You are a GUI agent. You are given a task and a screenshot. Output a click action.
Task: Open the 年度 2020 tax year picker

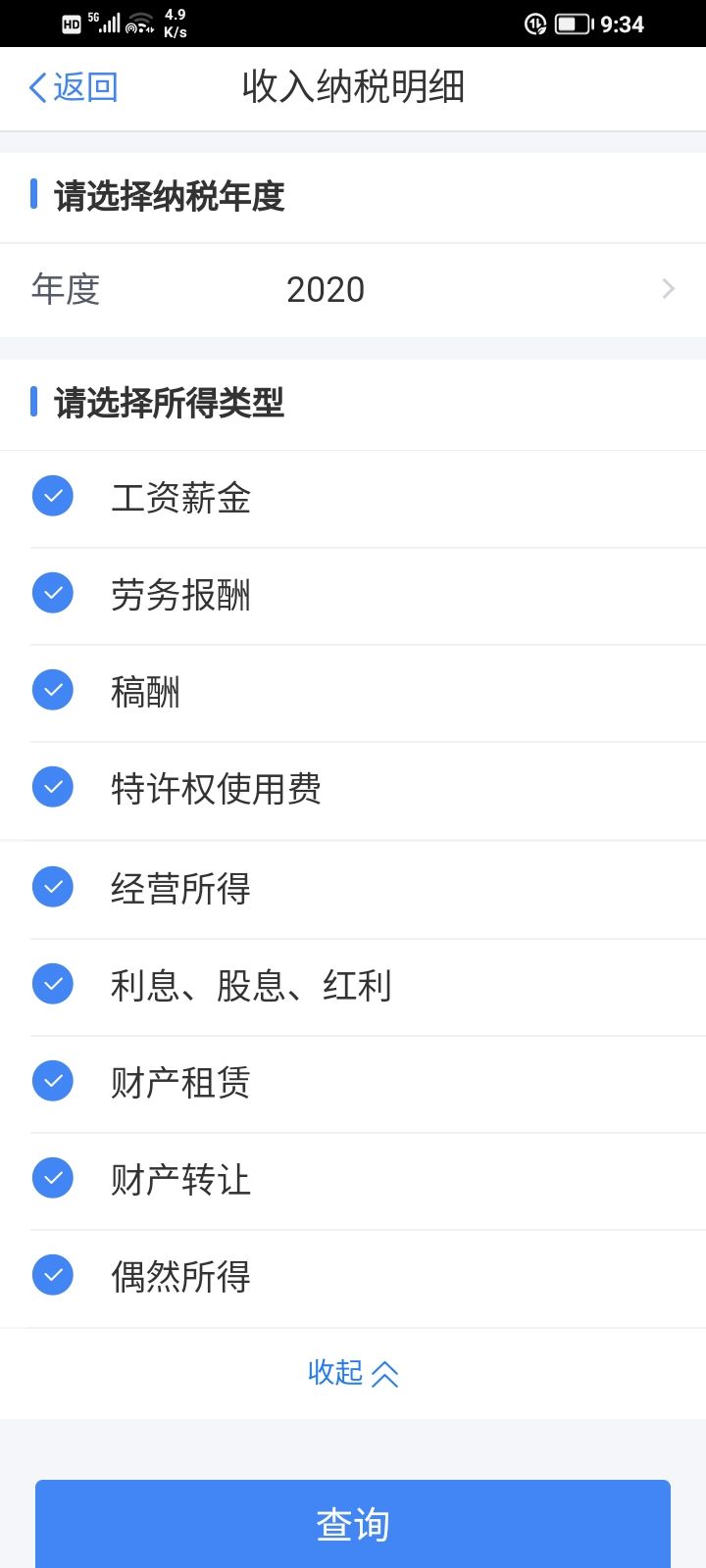(x=353, y=289)
